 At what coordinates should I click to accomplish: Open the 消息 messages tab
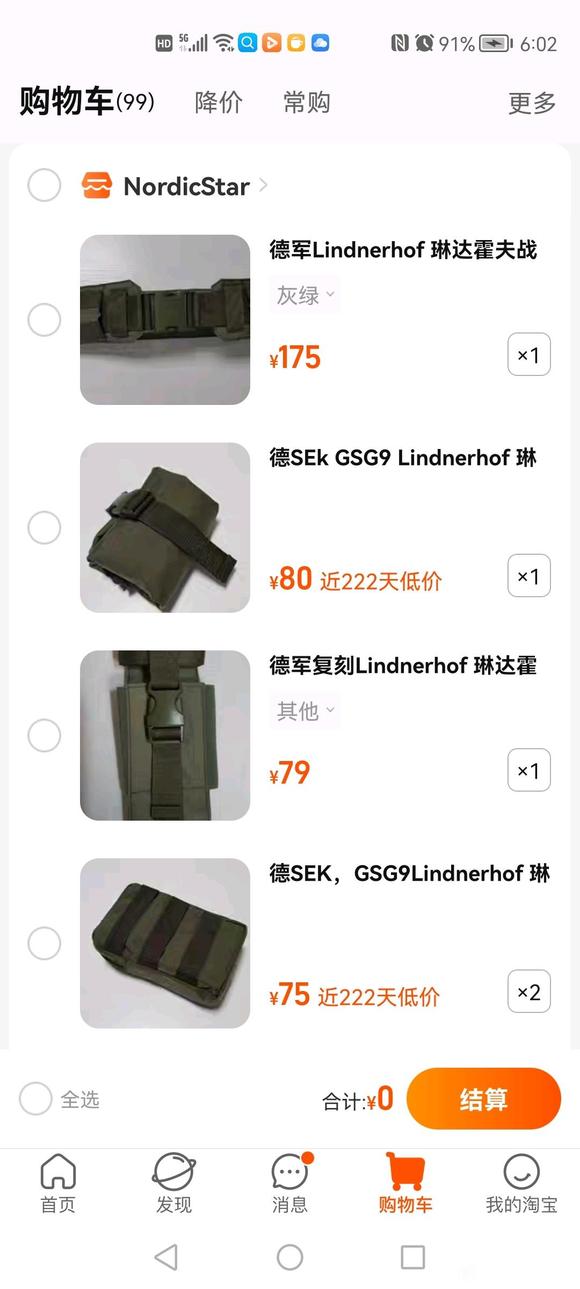click(x=290, y=1184)
